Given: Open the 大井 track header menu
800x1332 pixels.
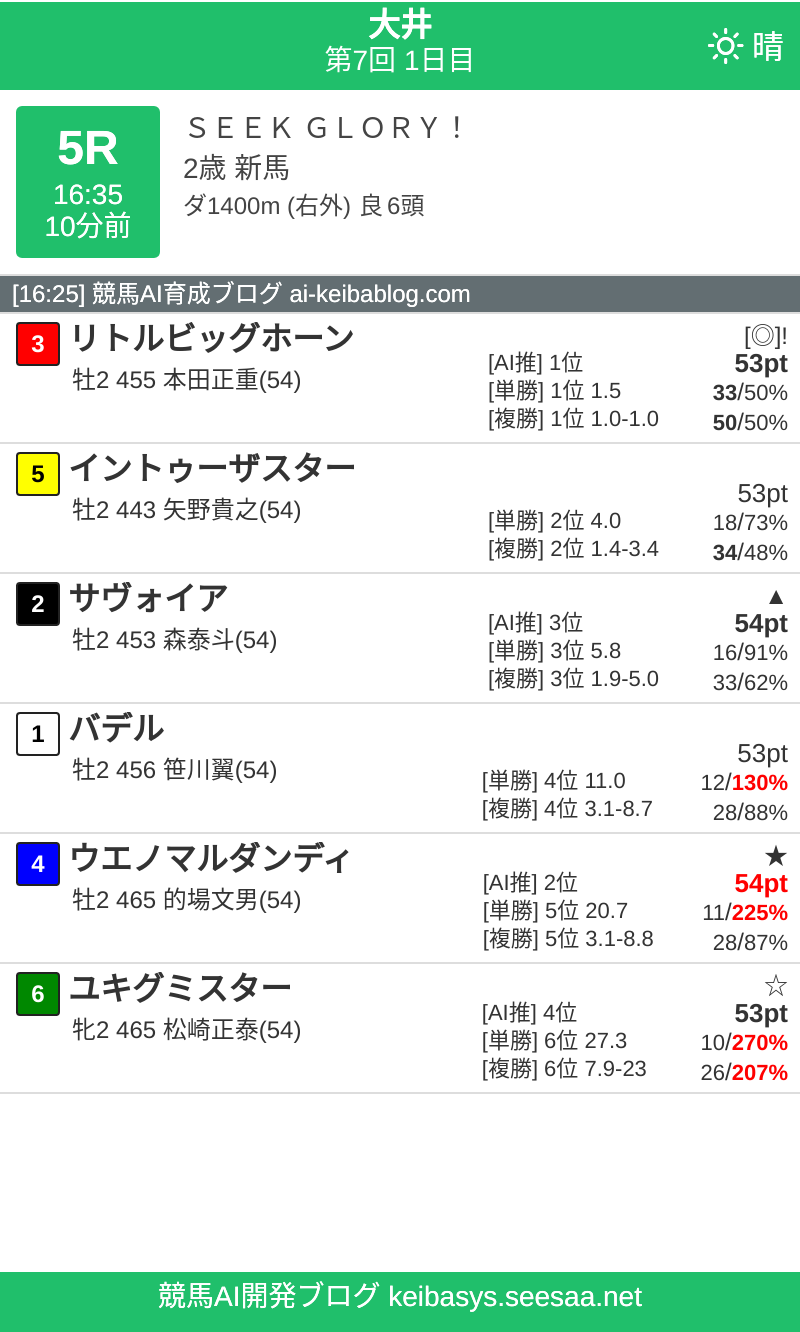Looking at the screenshot, I should [400, 25].
